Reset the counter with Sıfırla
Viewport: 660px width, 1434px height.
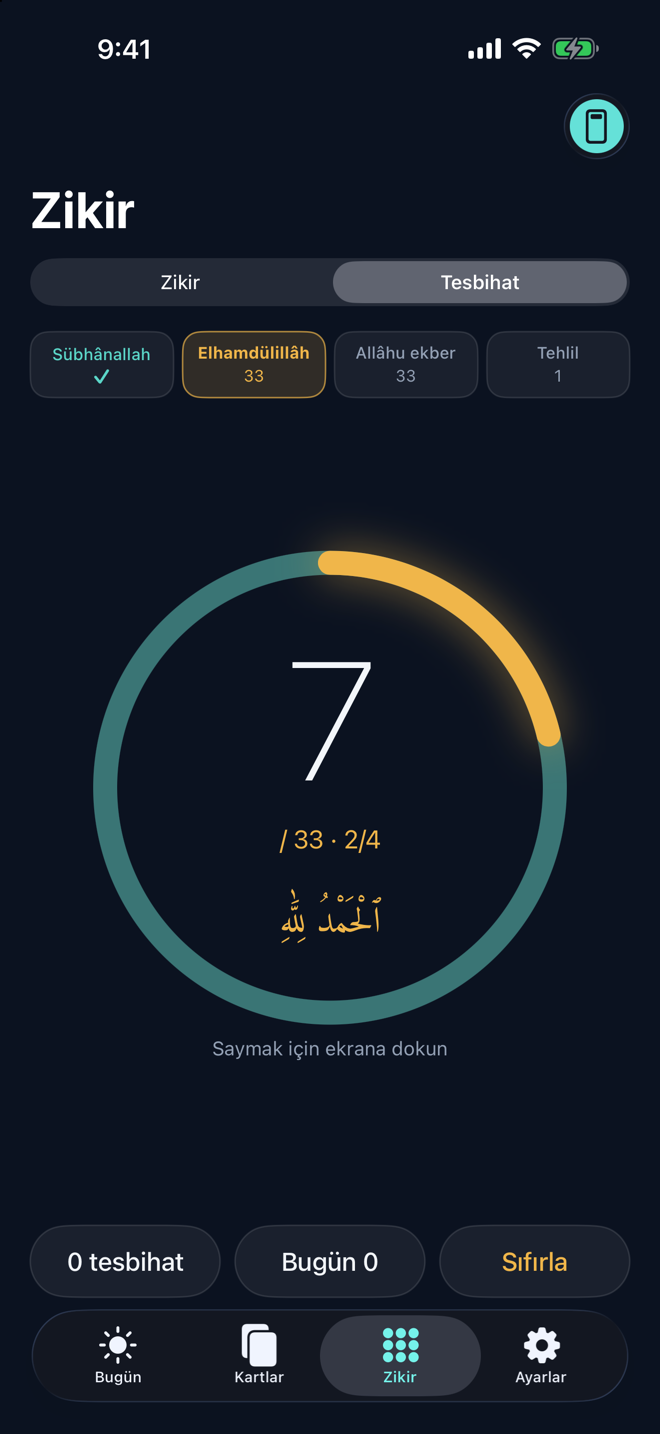coord(535,1262)
